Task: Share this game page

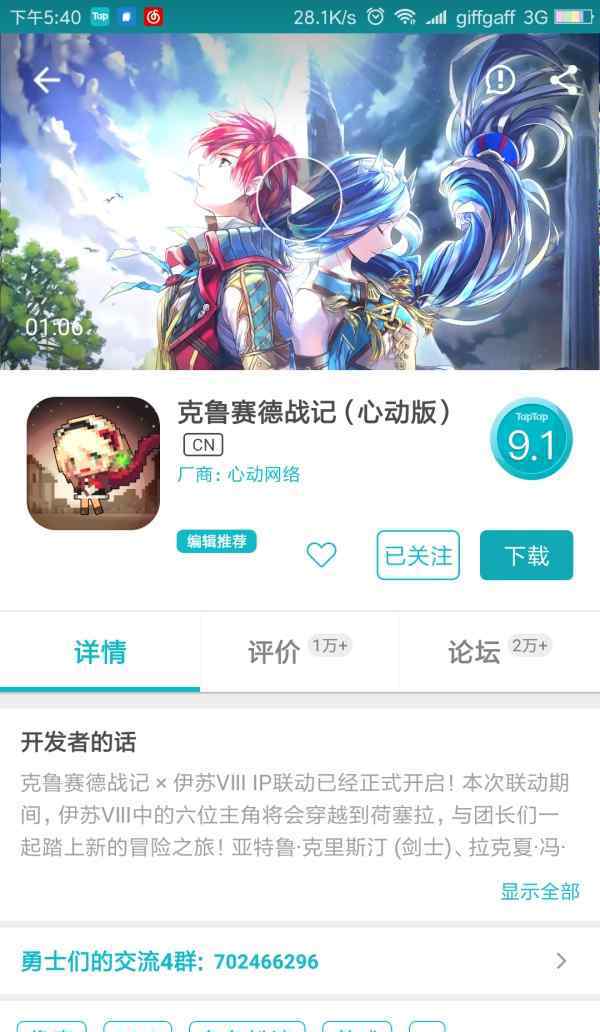Action: [564, 80]
